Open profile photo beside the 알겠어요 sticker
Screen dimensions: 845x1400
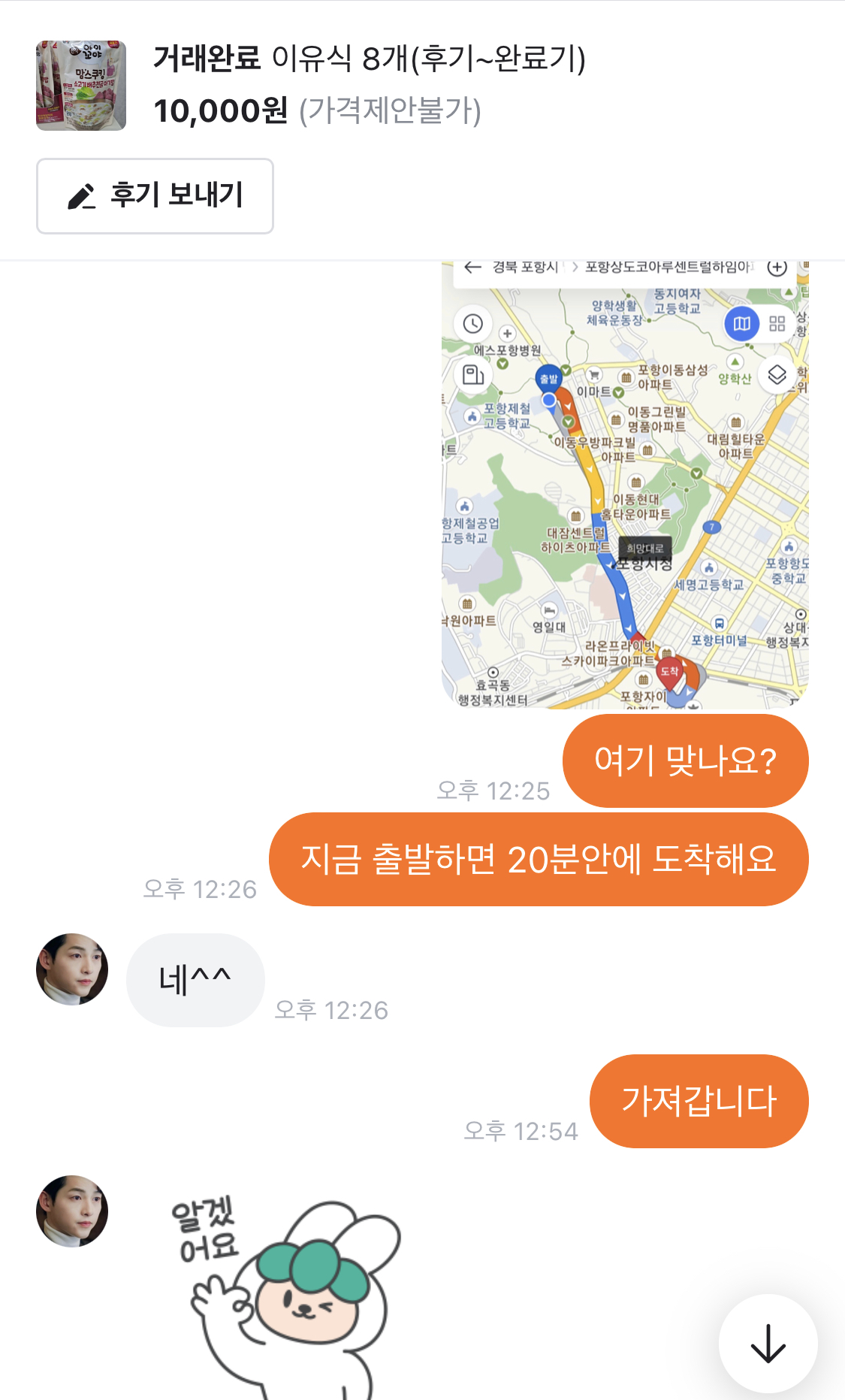[72, 1211]
